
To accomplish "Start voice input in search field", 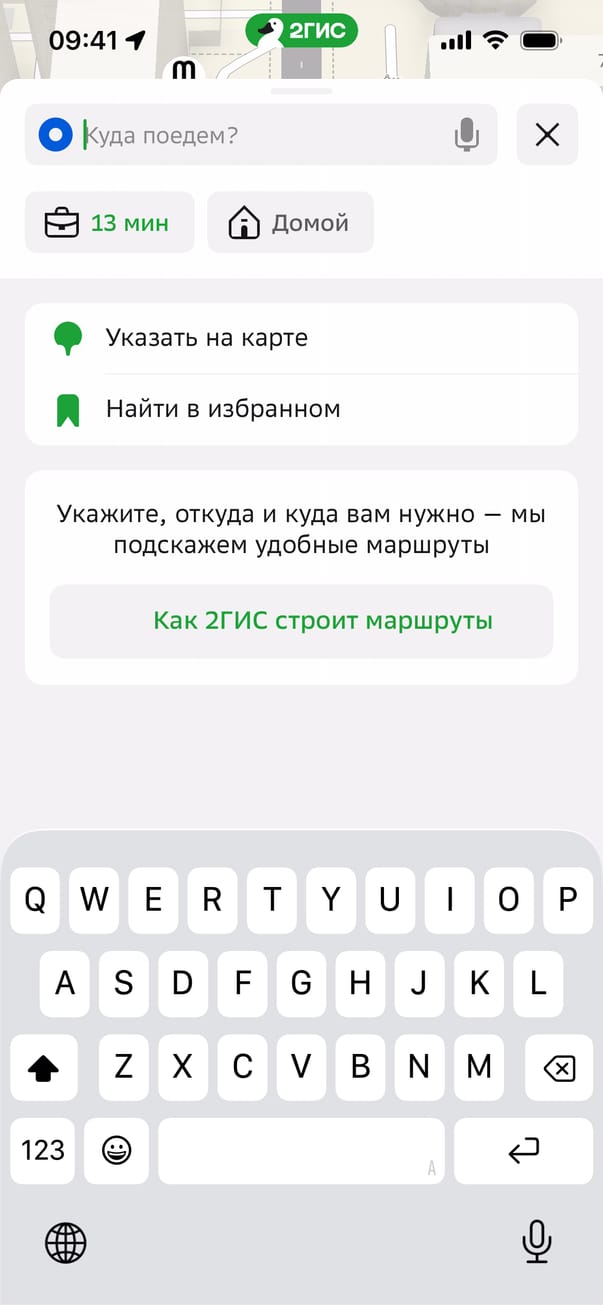I will [x=466, y=134].
